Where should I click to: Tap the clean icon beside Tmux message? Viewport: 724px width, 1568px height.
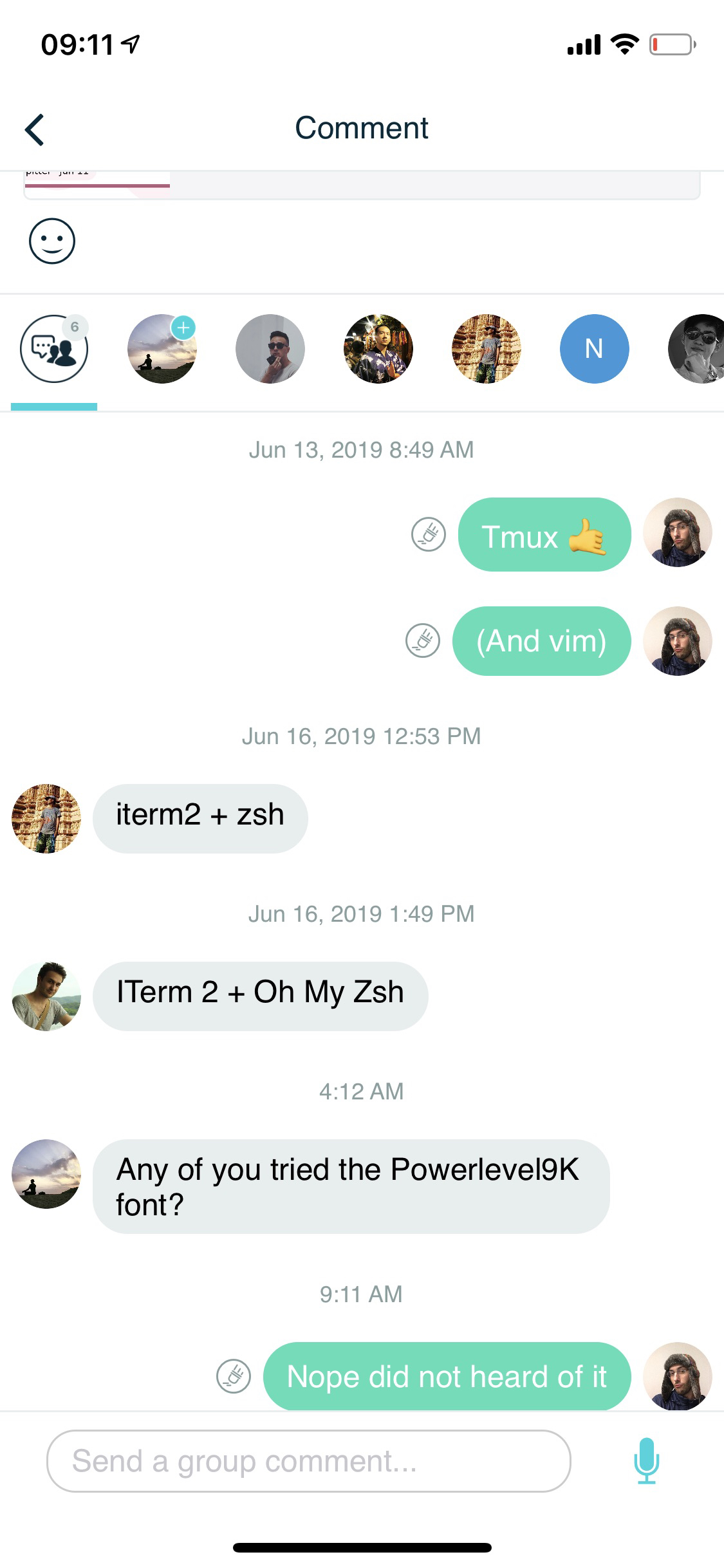[429, 534]
